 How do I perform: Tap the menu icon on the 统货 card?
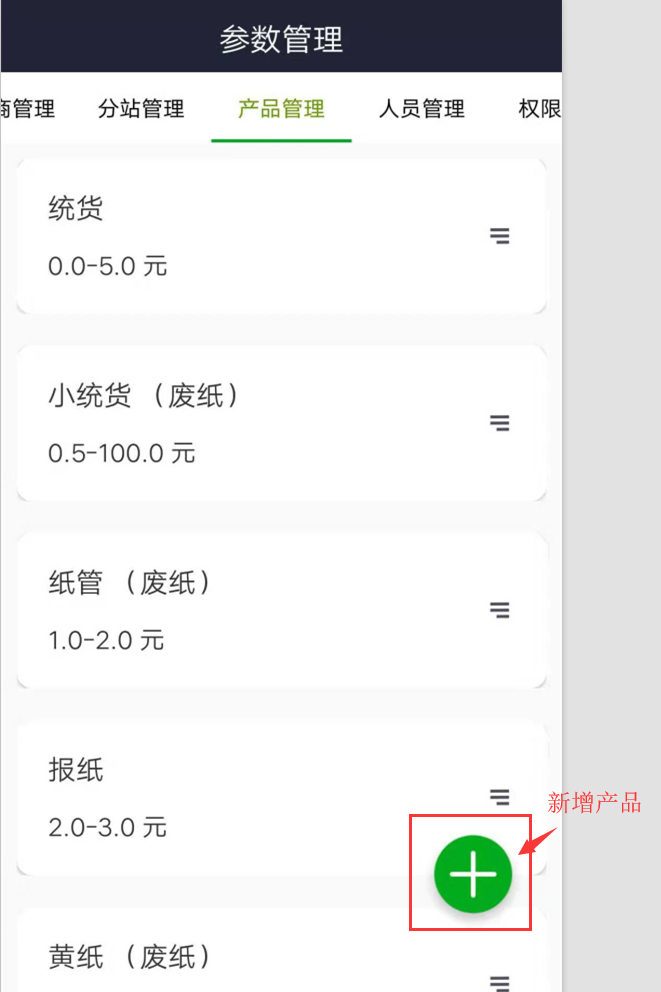(x=499, y=236)
